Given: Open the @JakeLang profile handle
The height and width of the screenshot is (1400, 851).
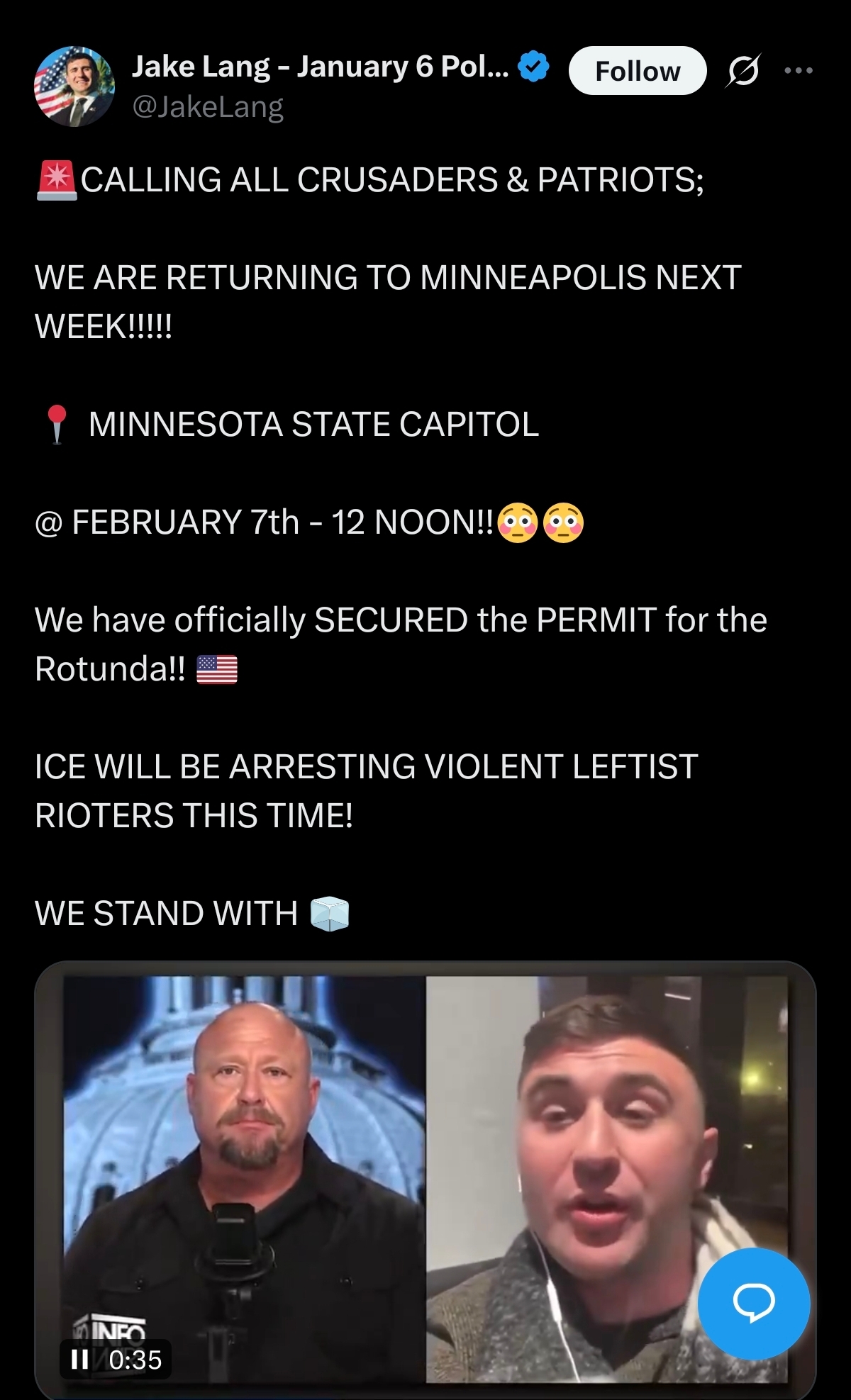Looking at the screenshot, I should click(x=208, y=107).
